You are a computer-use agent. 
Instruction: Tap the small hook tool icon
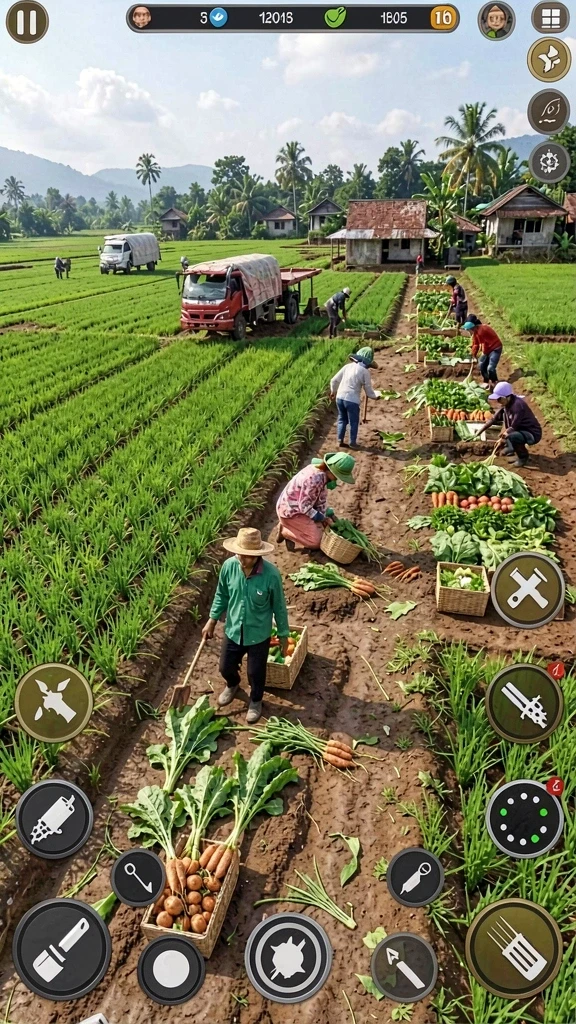pos(138,878)
